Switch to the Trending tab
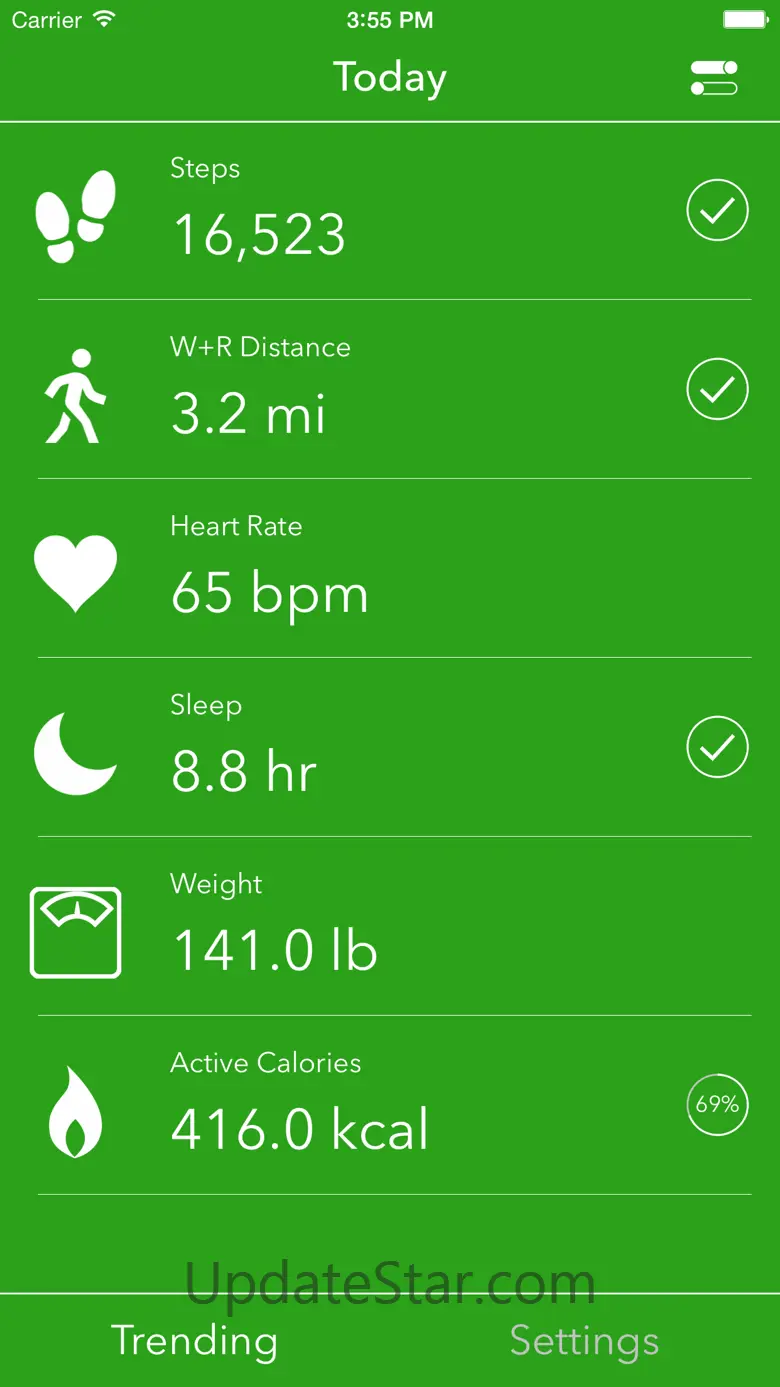Viewport: 780px width, 1387px height. coord(195,1340)
